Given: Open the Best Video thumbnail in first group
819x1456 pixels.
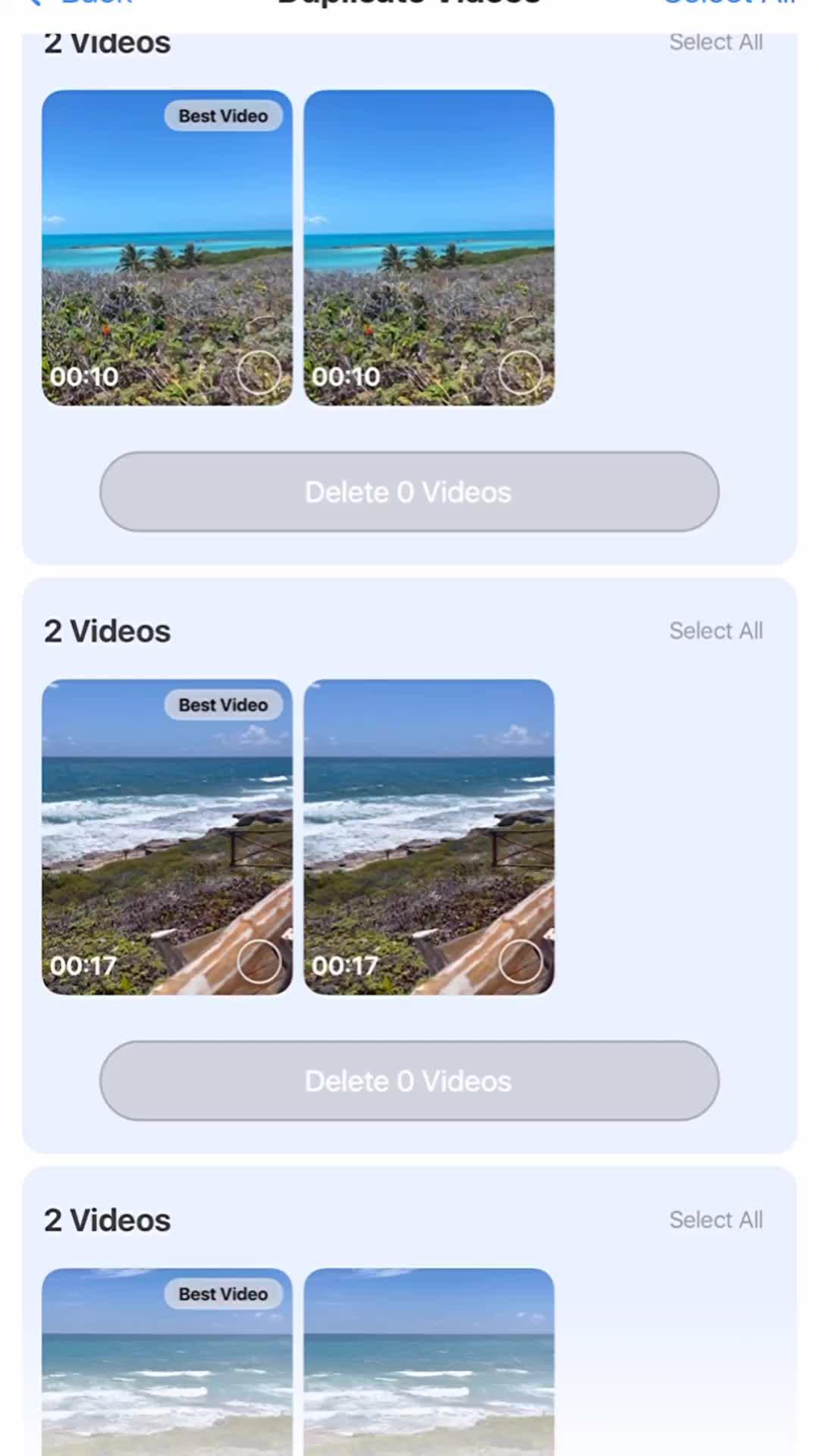Looking at the screenshot, I should tap(166, 247).
